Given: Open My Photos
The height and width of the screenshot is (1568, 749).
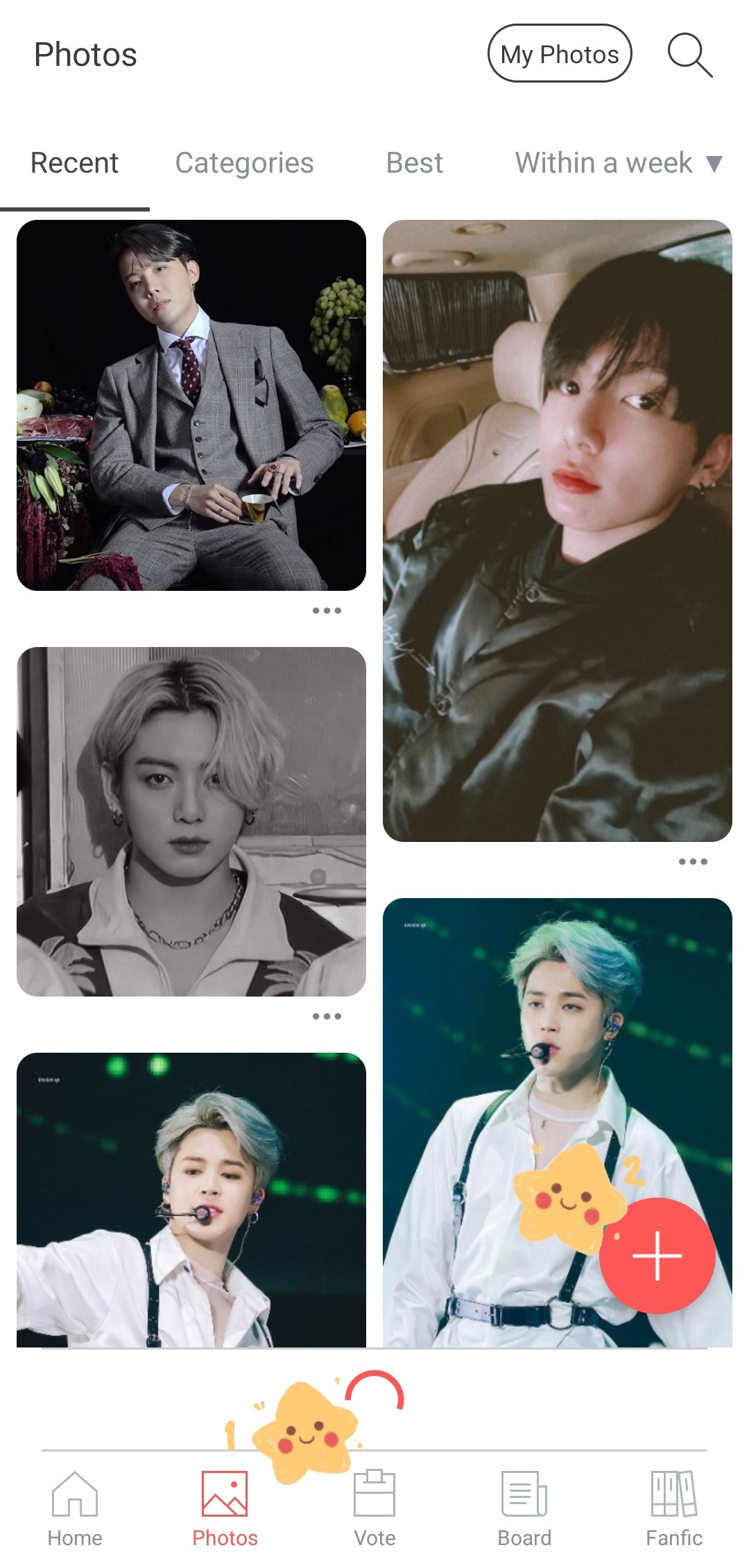Looking at the screenshot, I should coord(560,53).
